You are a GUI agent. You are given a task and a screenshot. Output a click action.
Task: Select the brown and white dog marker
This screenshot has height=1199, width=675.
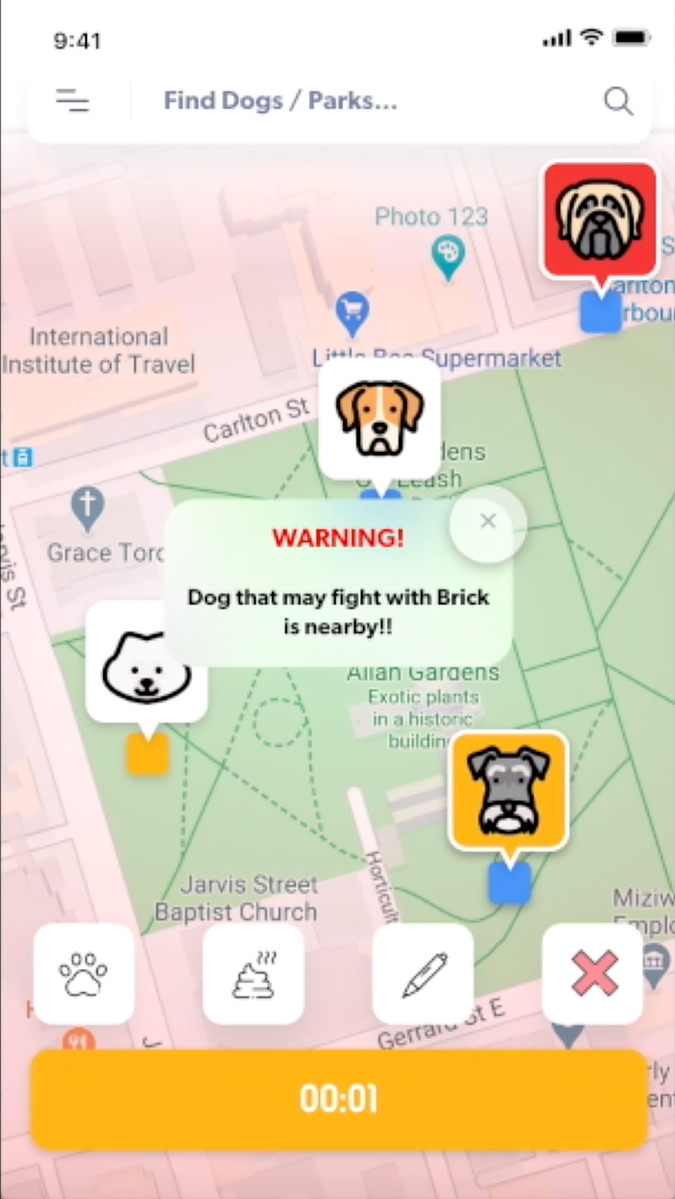pos(380,419)
